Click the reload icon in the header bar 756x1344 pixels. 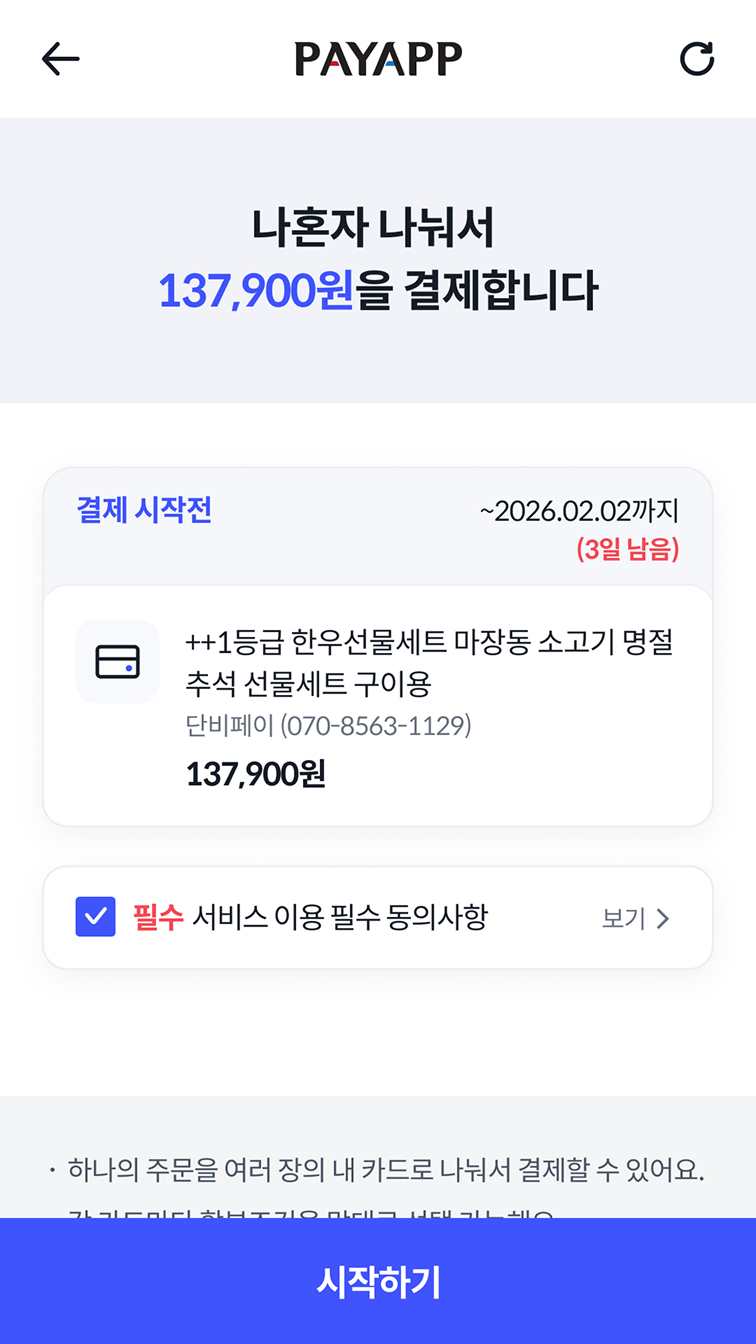click(x=698, y=58)
